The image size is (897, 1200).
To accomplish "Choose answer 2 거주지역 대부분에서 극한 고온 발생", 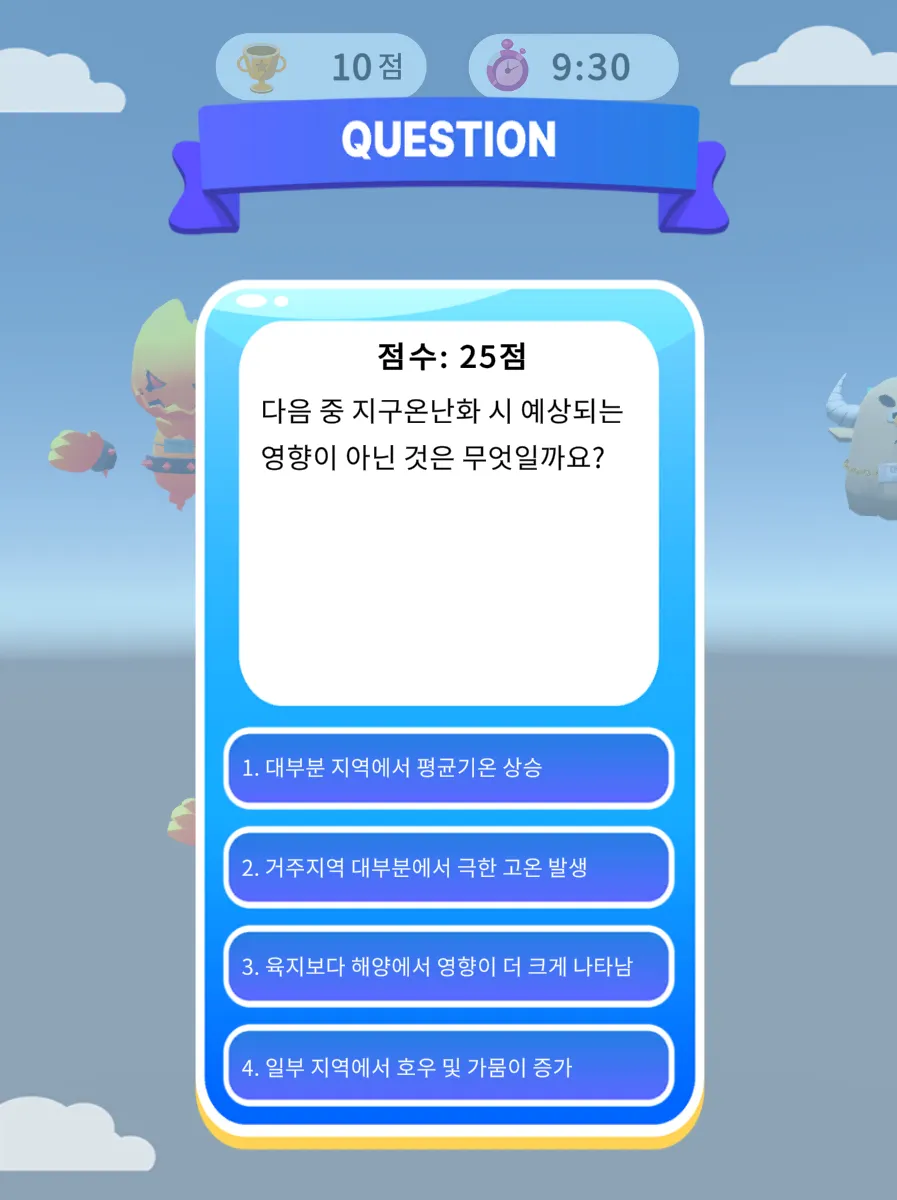I will pyautogui.click(x=448, y=867).
